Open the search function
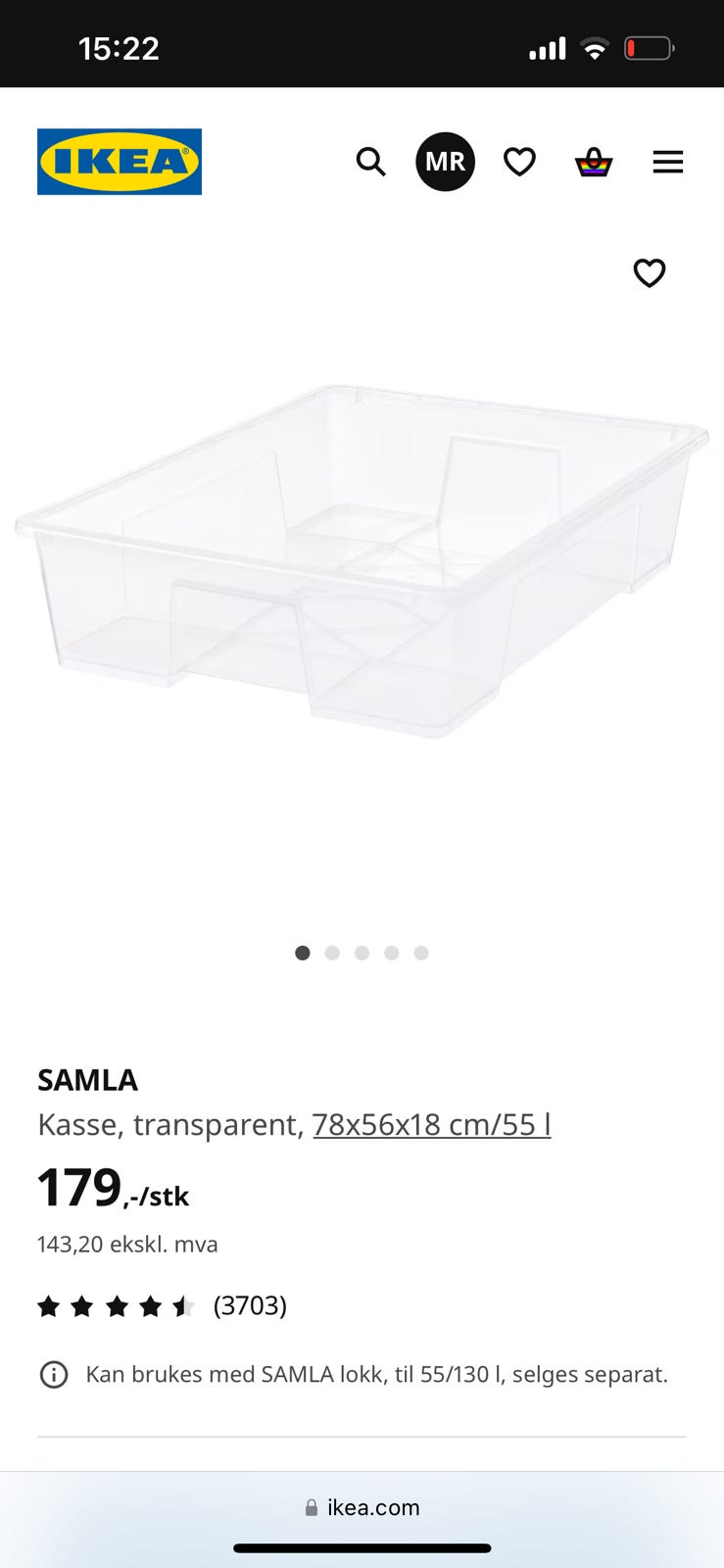The width and height of the screenshot is (724, 1568). [x=371, y=162]
